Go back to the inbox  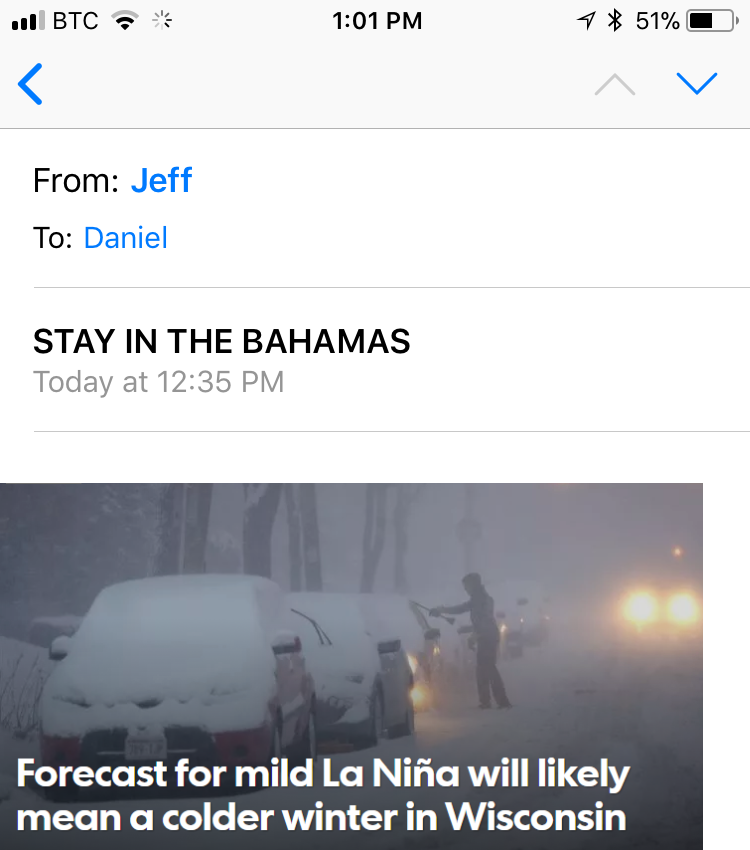pos(31,84)
